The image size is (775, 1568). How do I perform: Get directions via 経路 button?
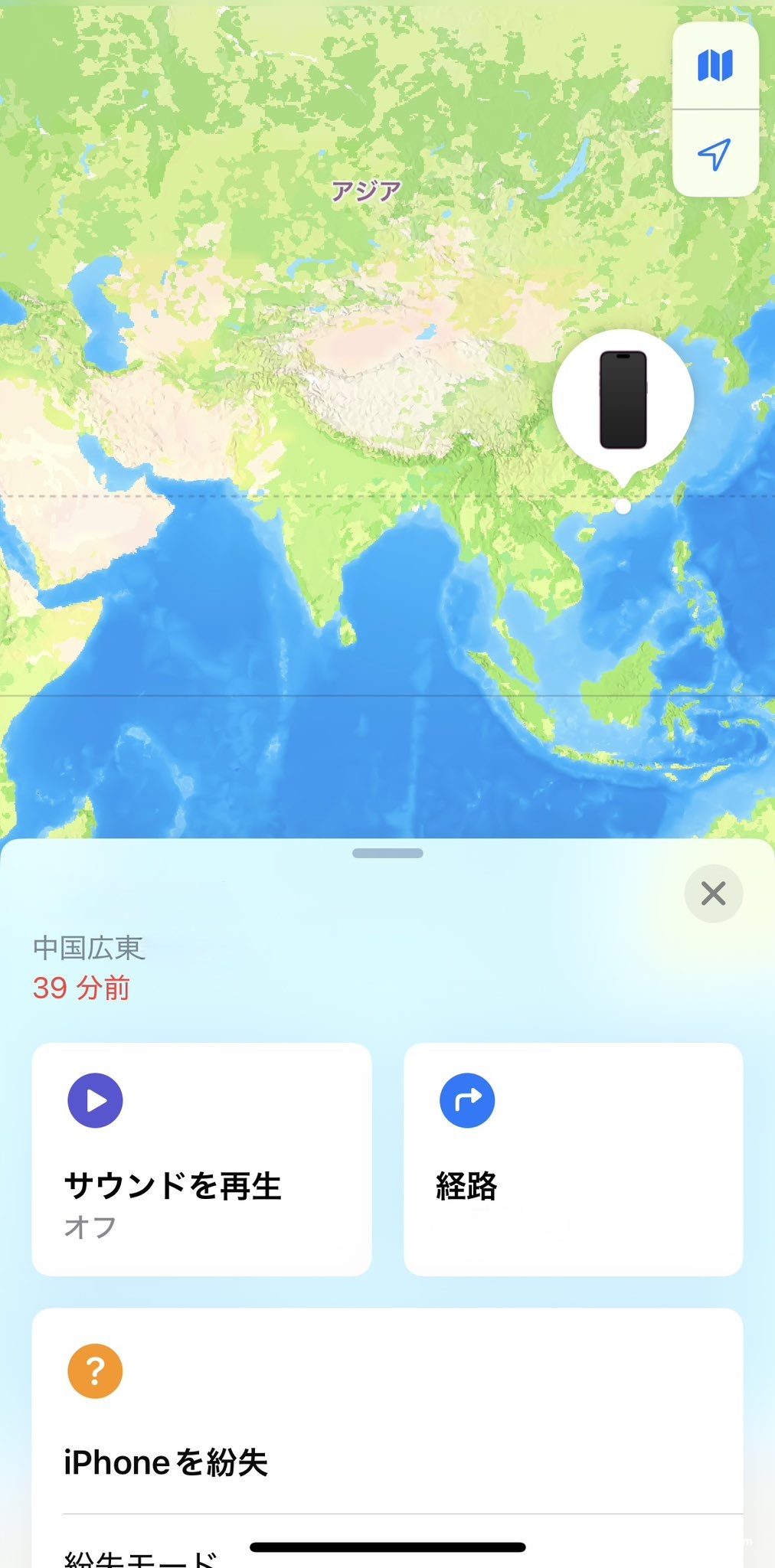(573, 1159)
